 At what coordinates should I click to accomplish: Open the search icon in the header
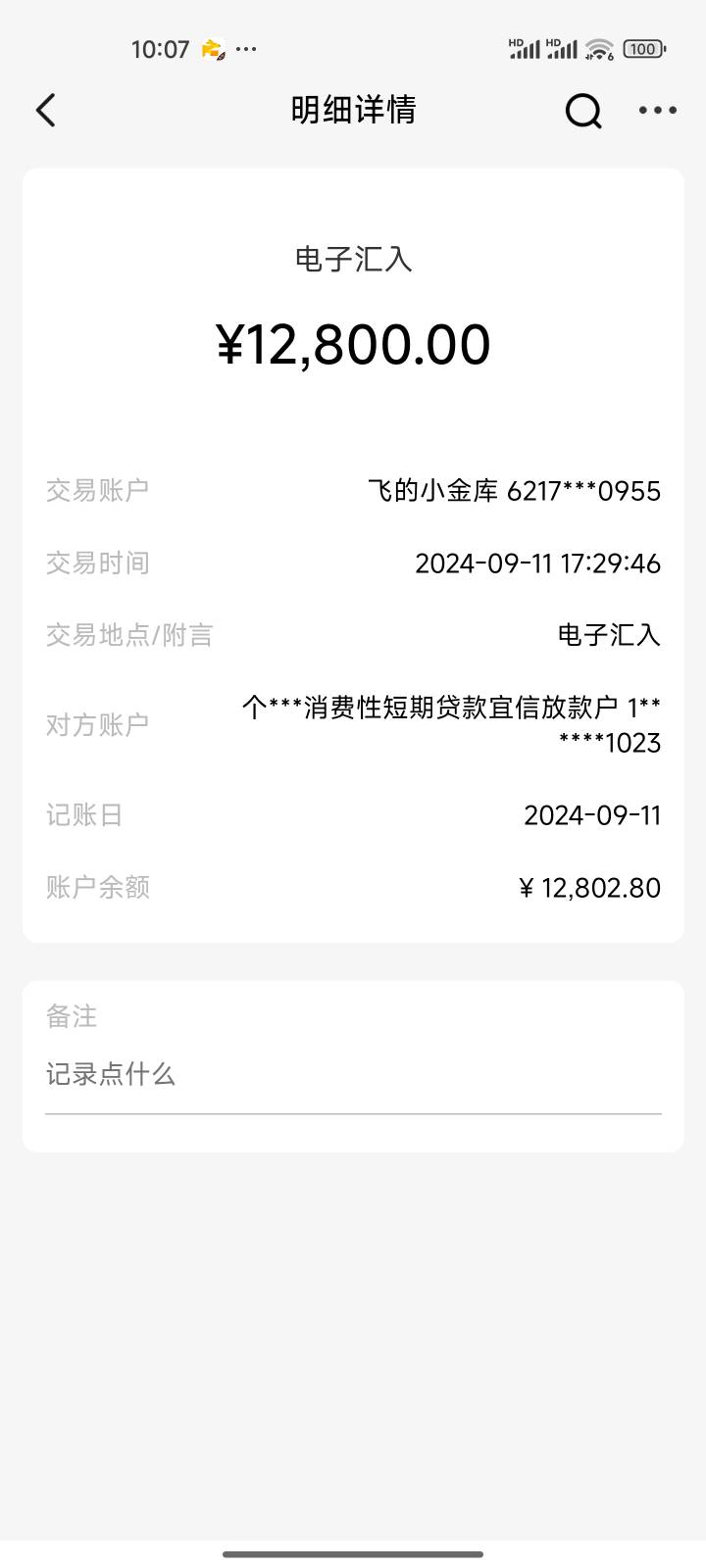(x=583, y=110)
